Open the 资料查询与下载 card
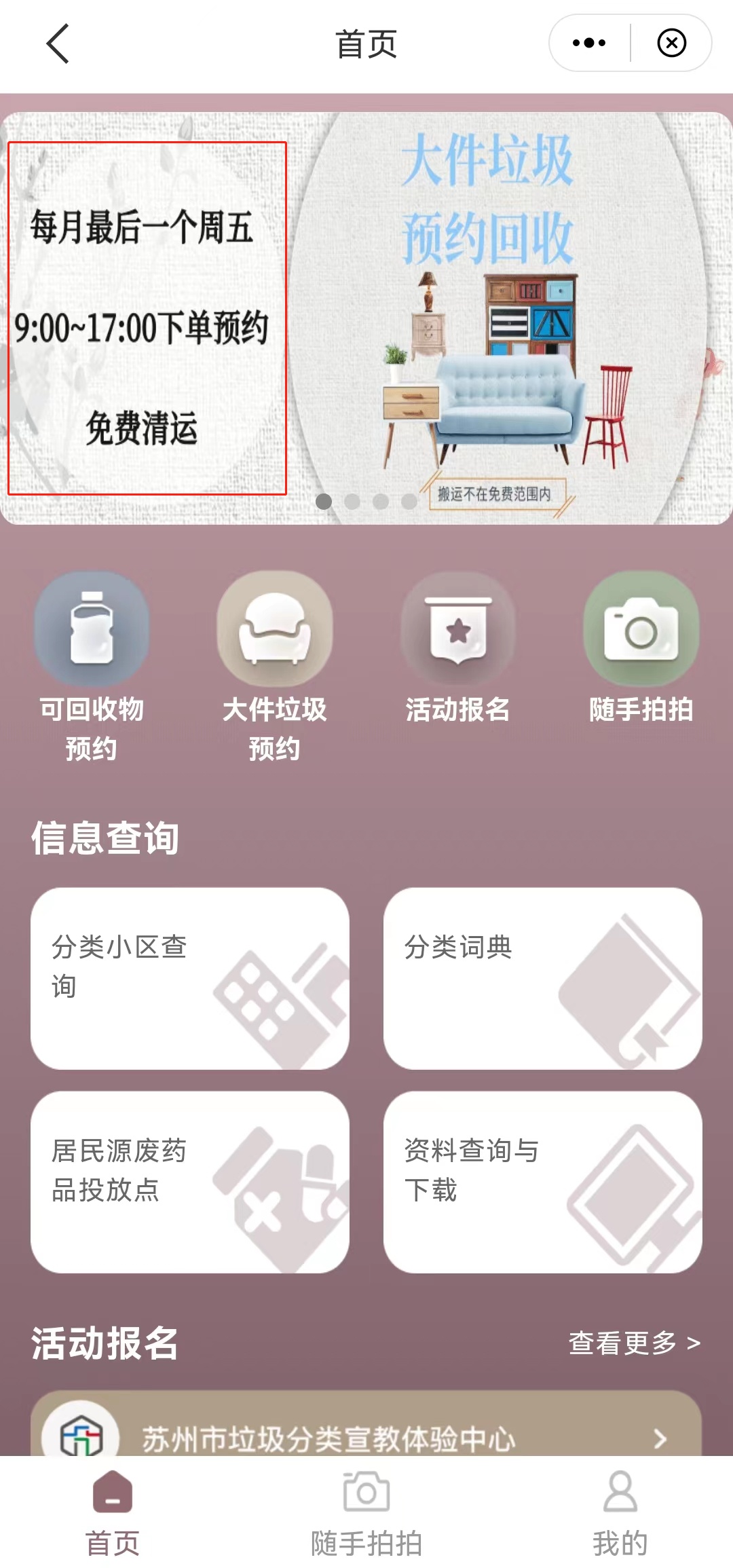Viewport: 733px width, 1568px height. pyautogui.click(x=542, y=1182)
